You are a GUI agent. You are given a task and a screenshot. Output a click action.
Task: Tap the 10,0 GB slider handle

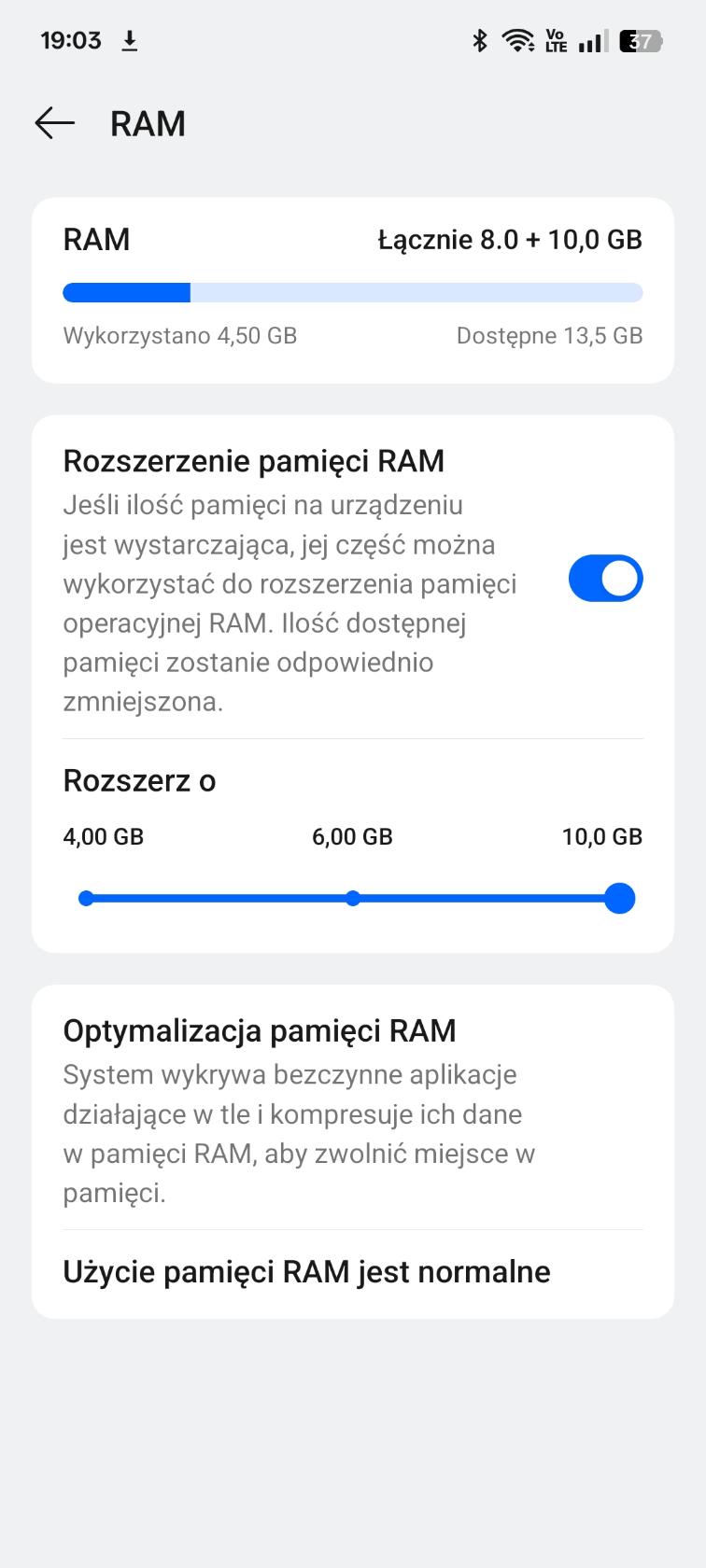coord(619,899)
